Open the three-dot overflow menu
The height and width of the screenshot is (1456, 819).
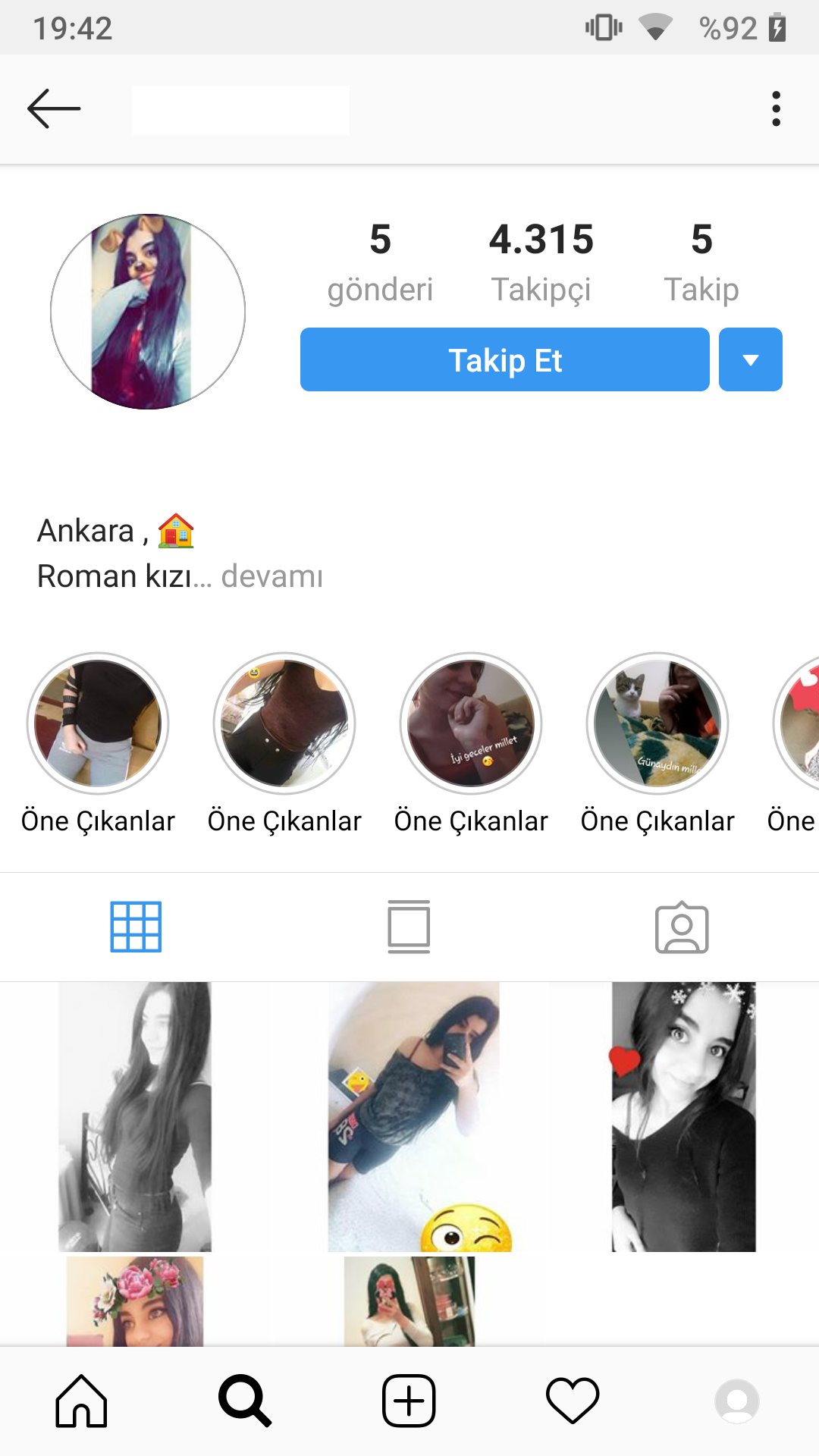click(x=775, y=109)
